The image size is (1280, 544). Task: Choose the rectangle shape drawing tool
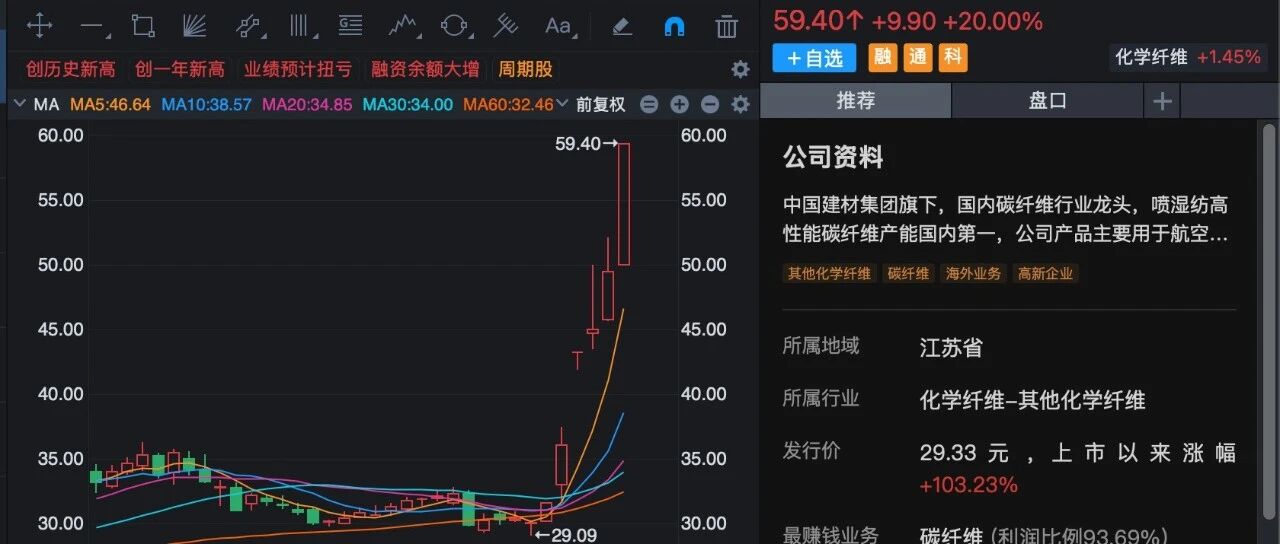pyautogui.click(x=143, y=26)
